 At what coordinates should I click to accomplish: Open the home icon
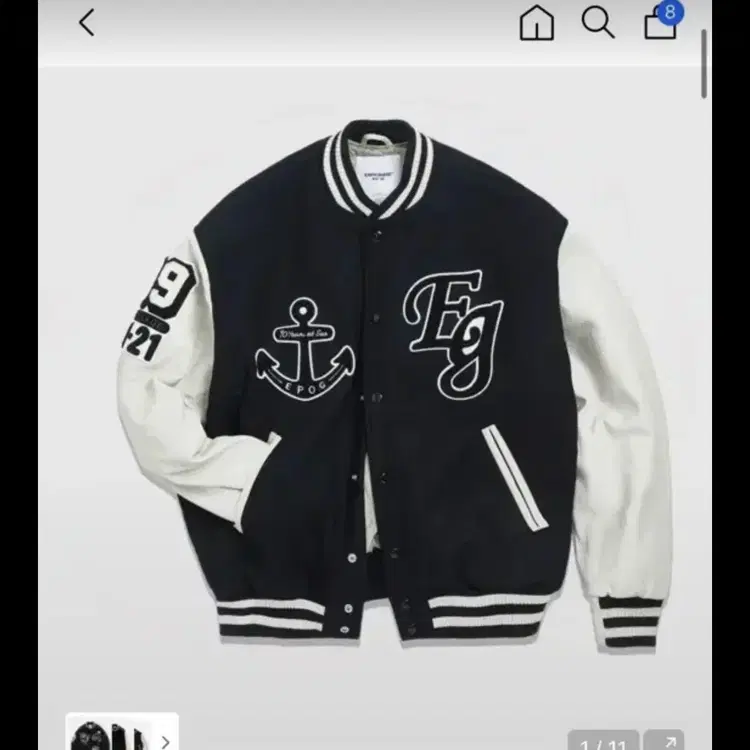click(537, 23)
